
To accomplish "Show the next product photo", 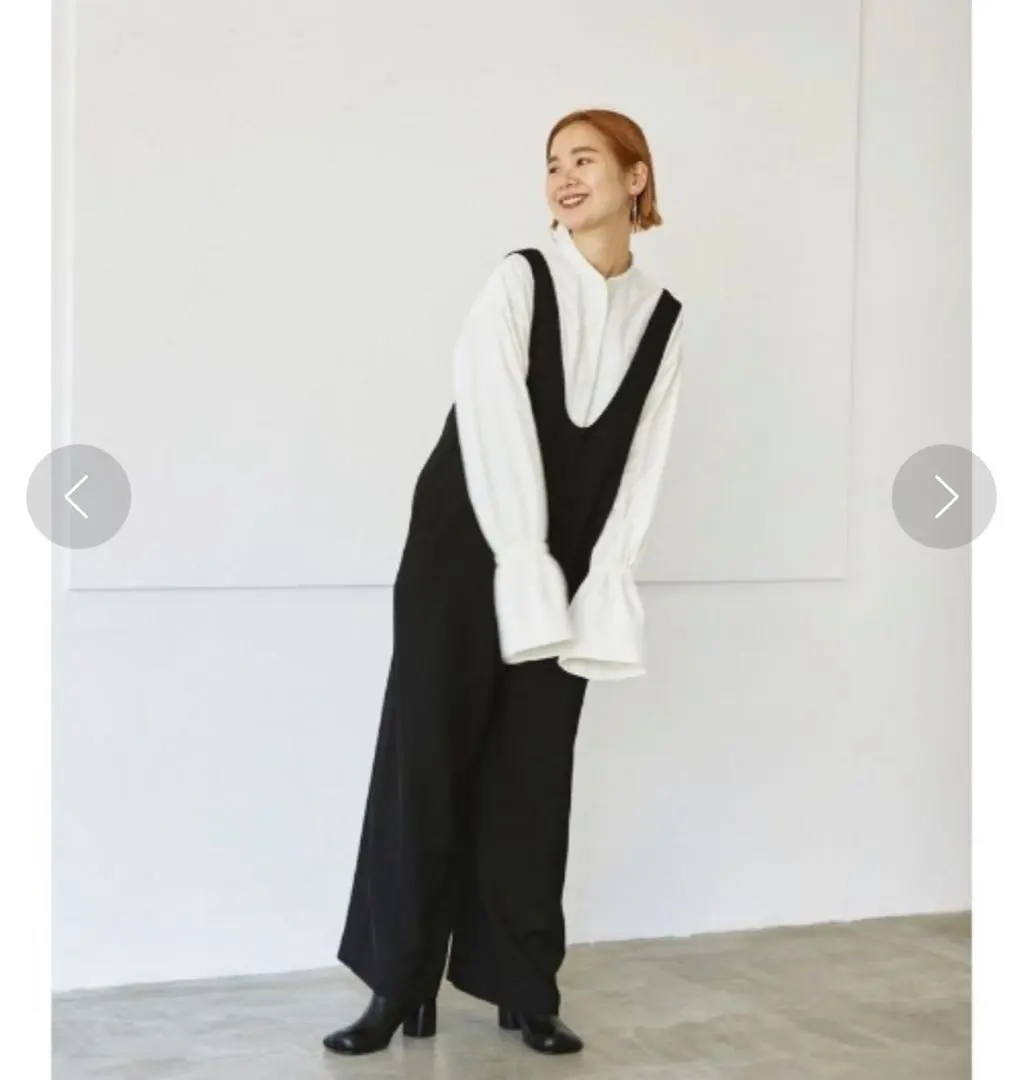I will point(944,497).
